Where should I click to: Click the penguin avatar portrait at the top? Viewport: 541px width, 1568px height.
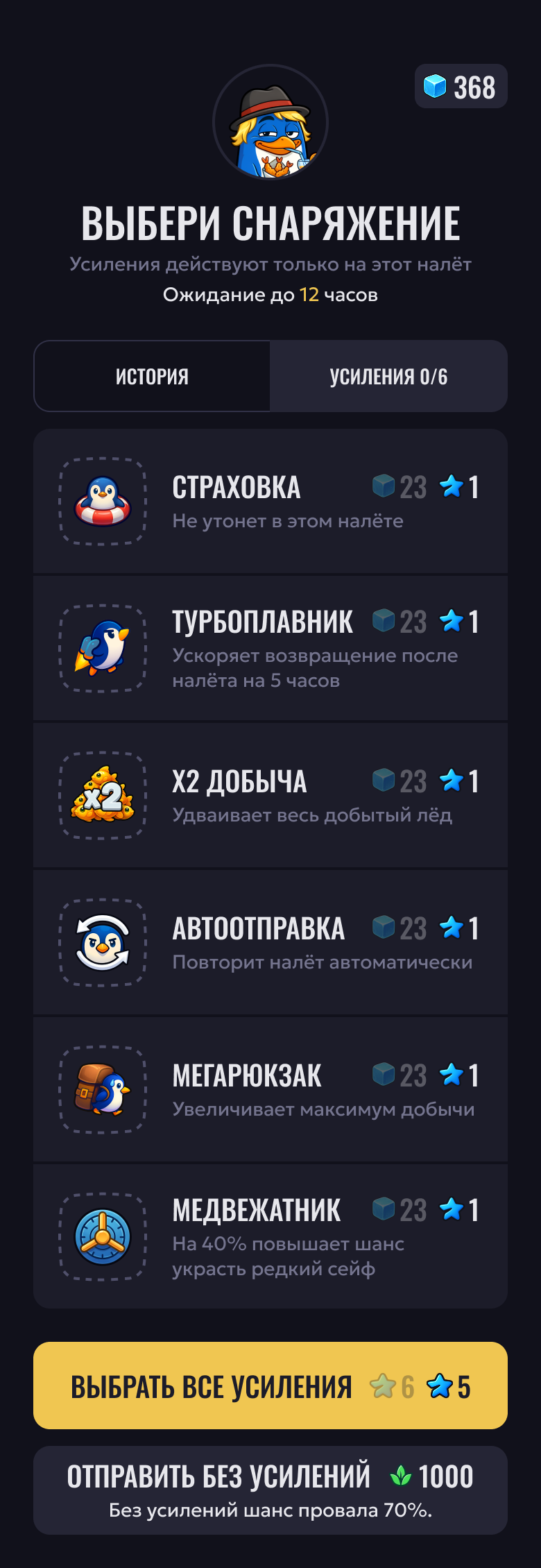(270, 122)
